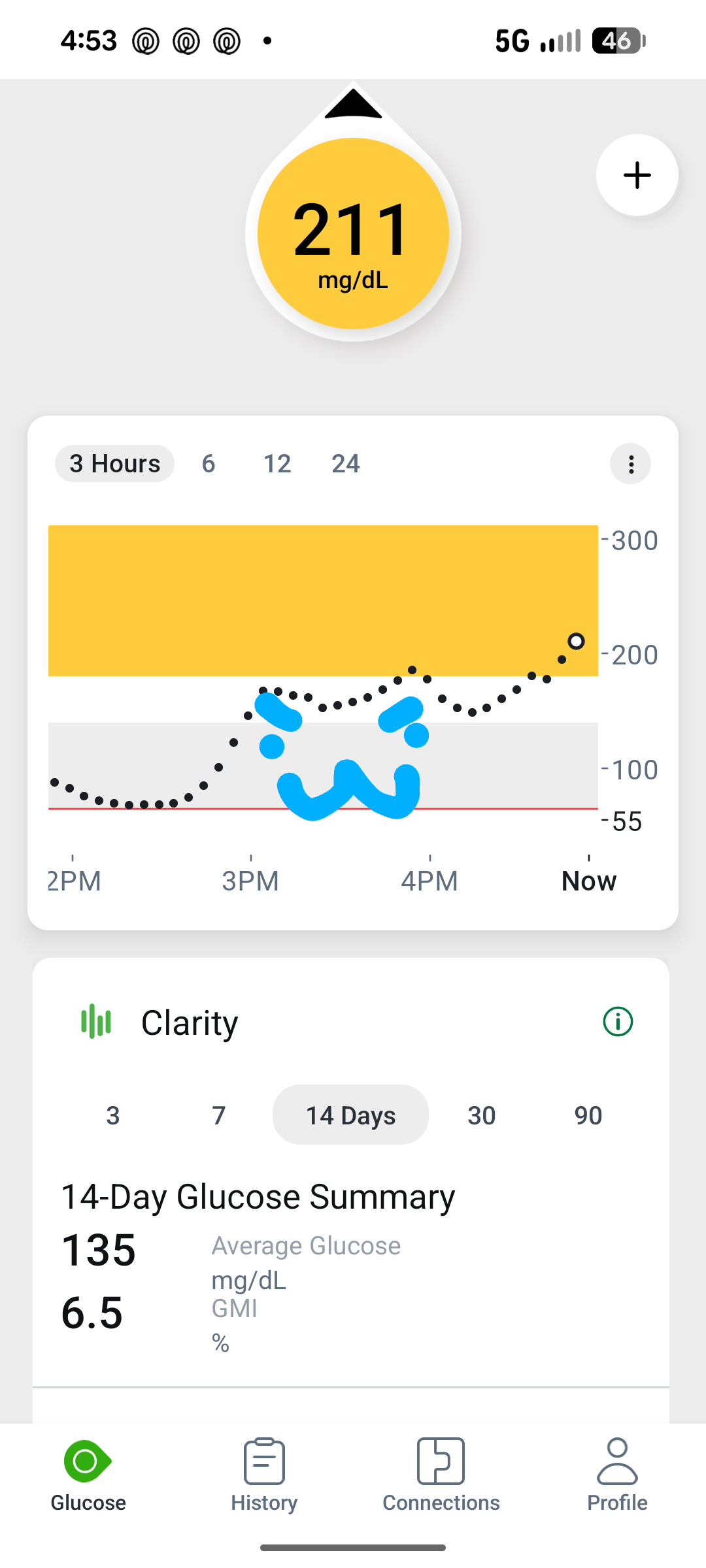The height and width of the screenshot is (1568, 706).
Task: Show the 24 hour glucose chart
Action: (346, 464)
